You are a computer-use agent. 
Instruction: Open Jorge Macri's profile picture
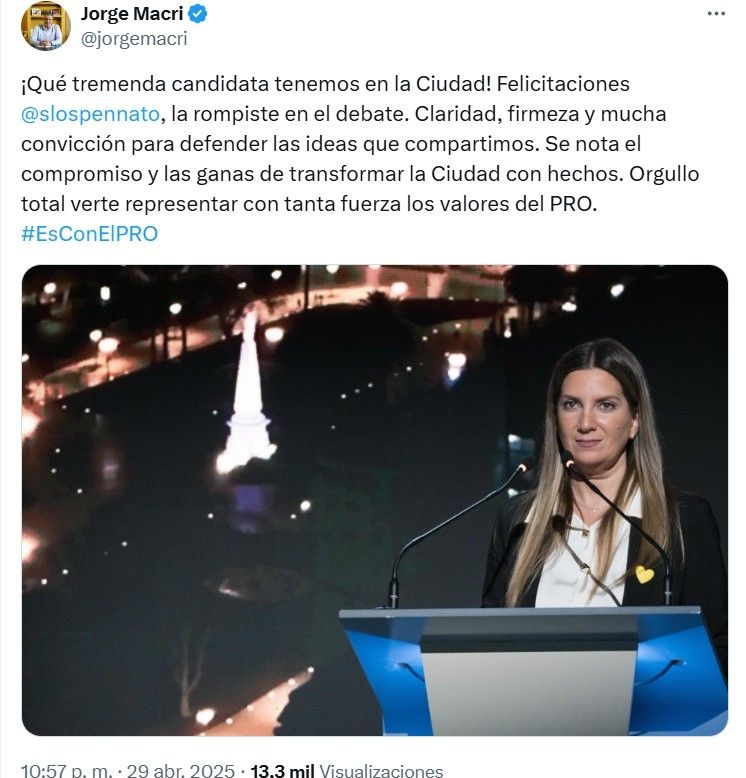point(45,26)
